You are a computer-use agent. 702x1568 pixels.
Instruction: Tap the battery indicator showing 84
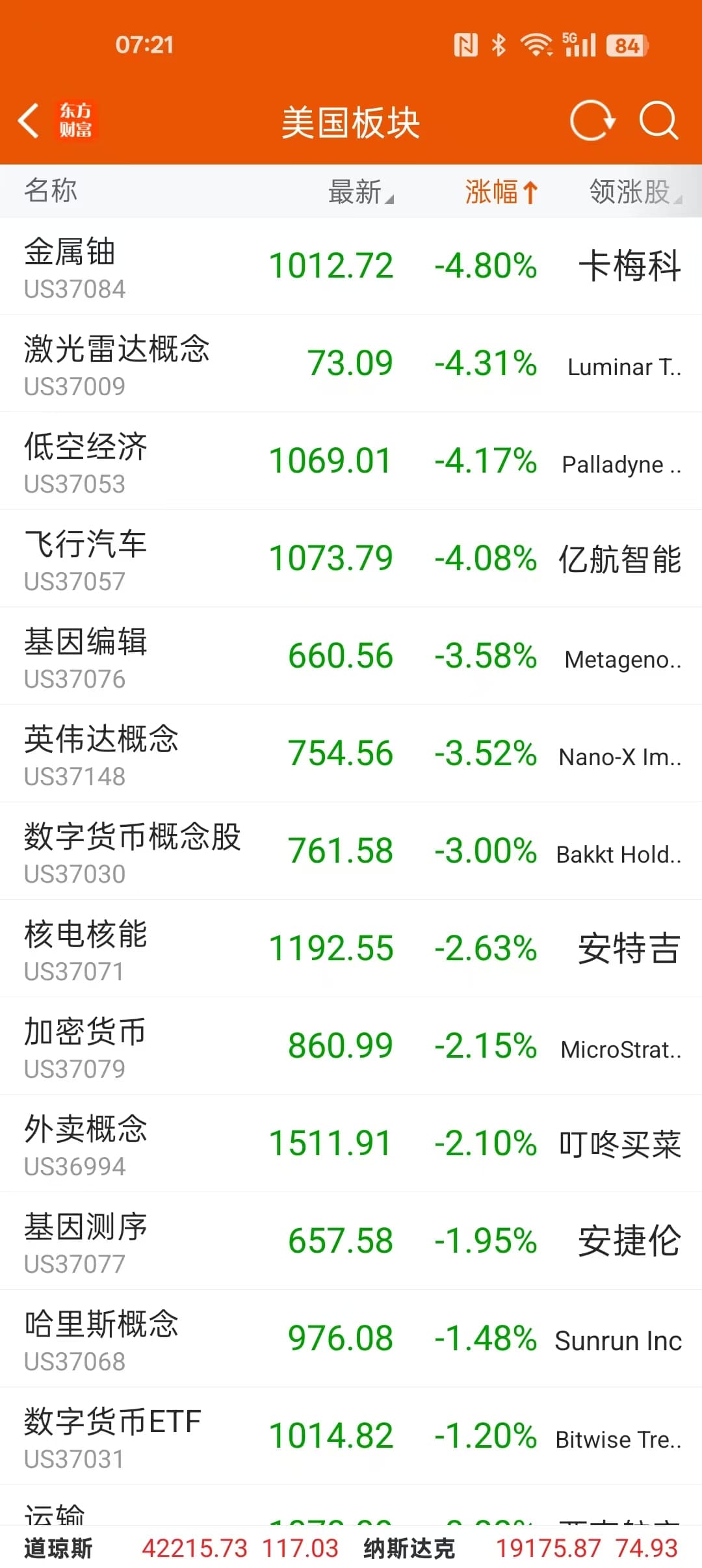pyautogui.click(x=626, y=44)
